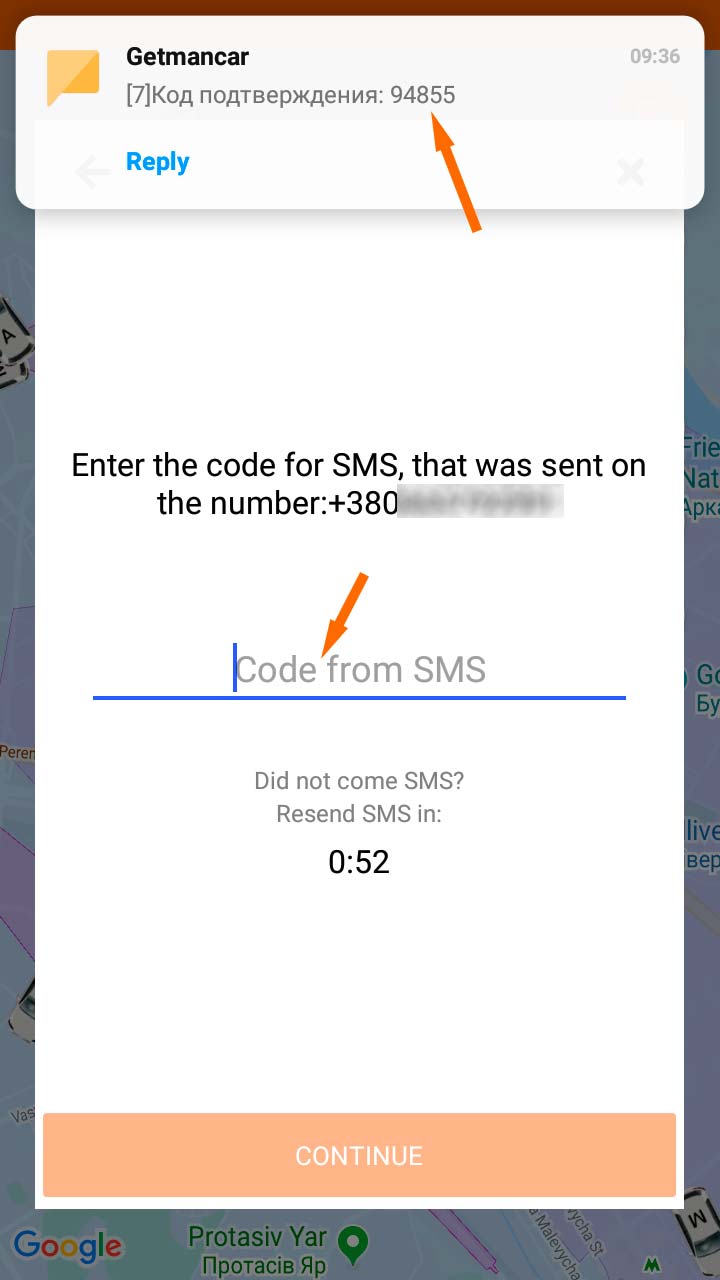Tap the CONTINUE button
Viewport: 720px width, 1280px height.
coord(359,1155)
